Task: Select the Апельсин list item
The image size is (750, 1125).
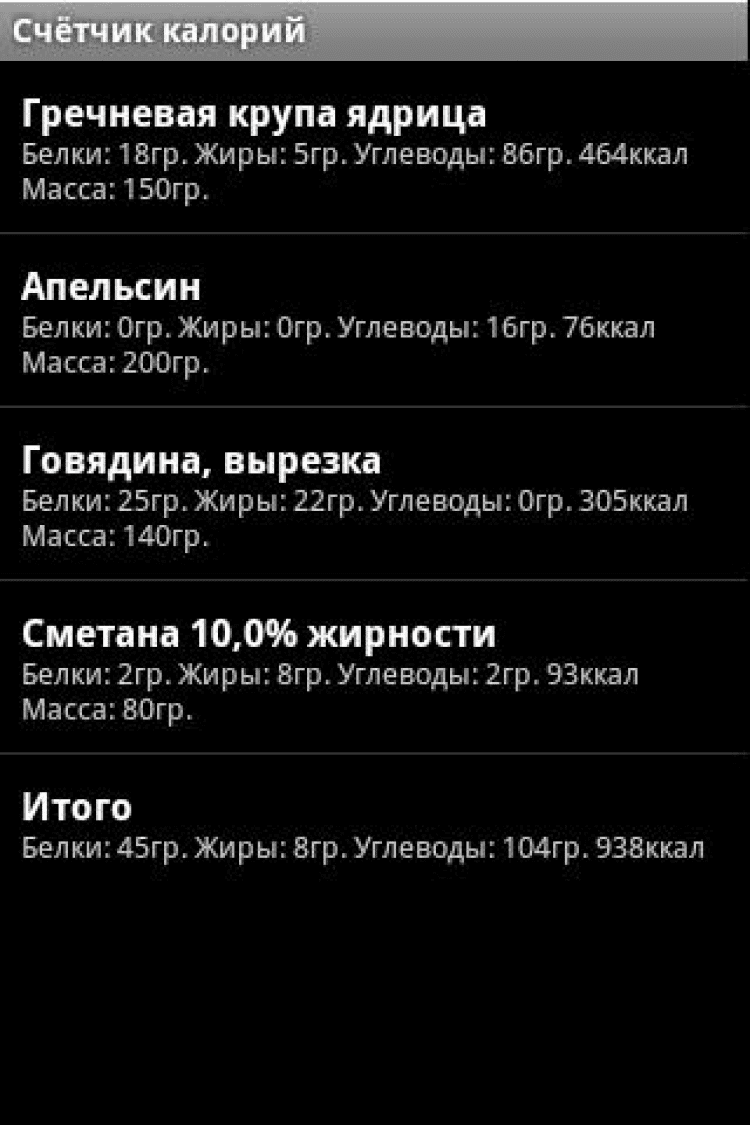Action: (x=375, y=320)
